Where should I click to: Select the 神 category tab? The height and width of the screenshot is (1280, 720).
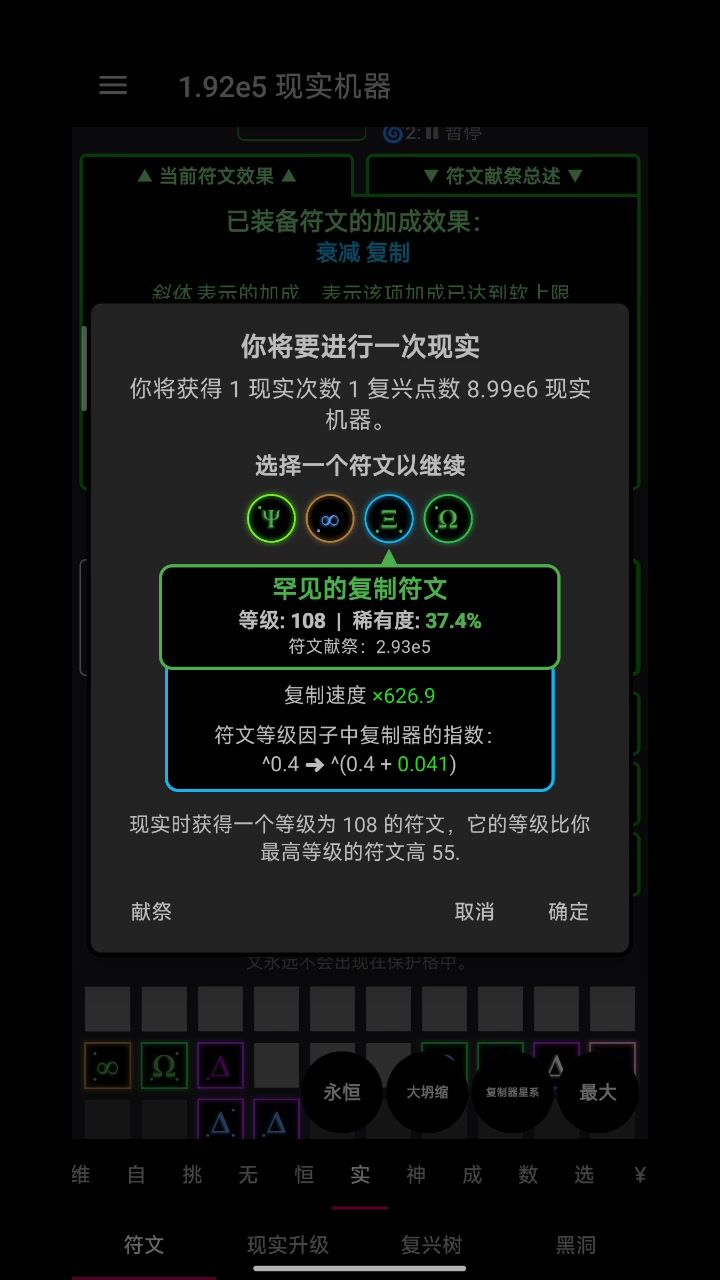[x=416, y=1175]
